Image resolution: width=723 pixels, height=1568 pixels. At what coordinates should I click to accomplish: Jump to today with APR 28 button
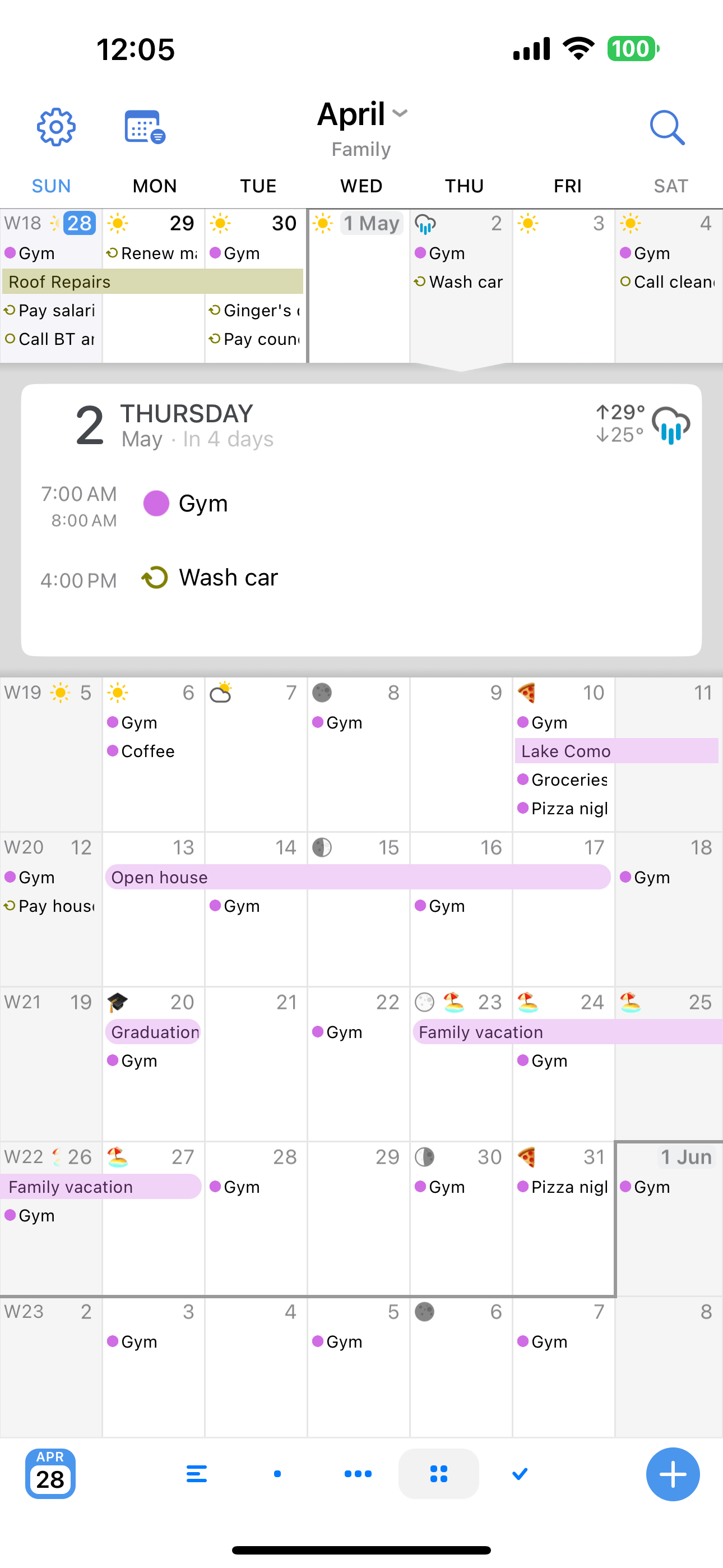click(50, 1474)
